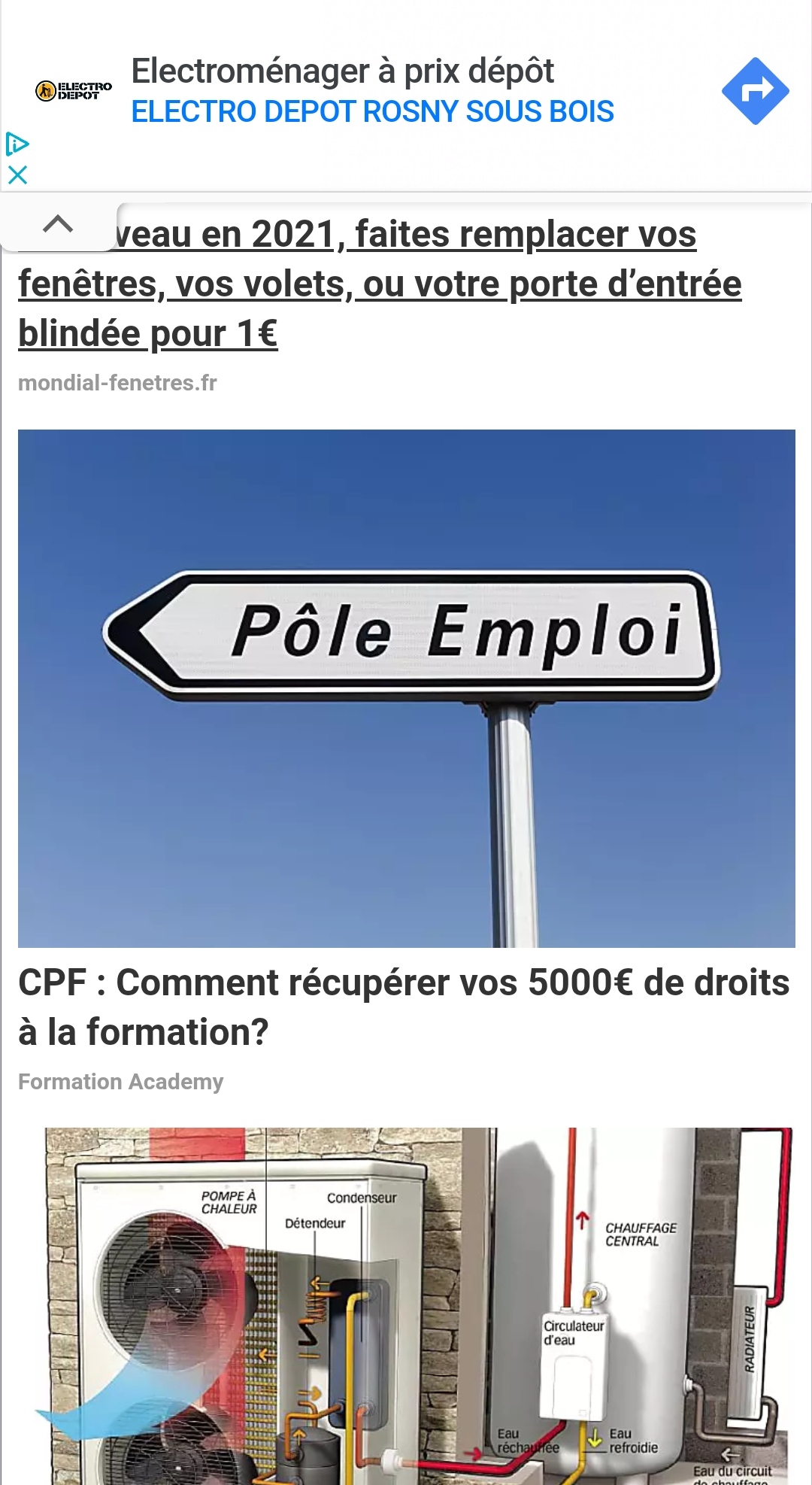Open the Electro Depot Rosny Sous Bois ad
812x1485 pixels.
point(372,111)
